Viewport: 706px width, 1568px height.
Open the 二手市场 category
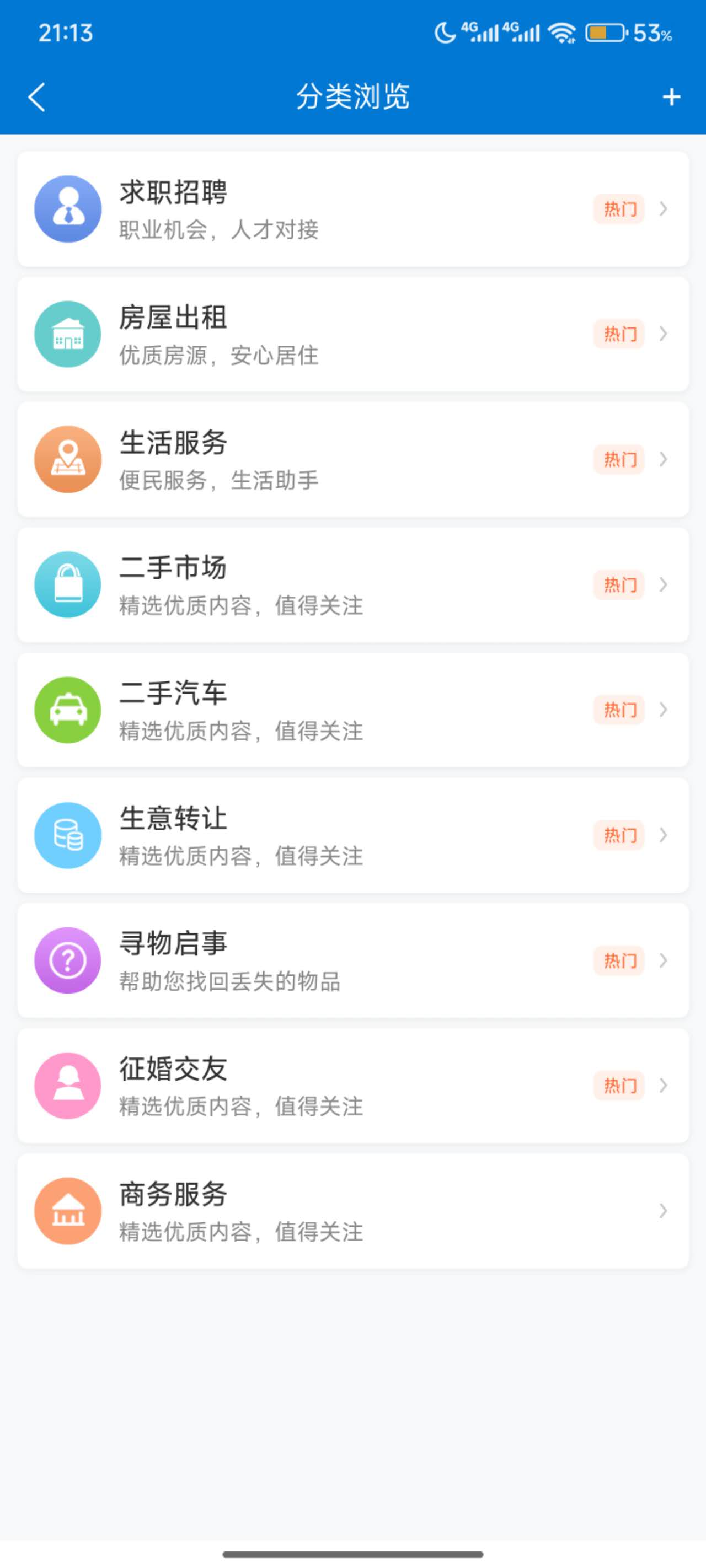point(352,585)
